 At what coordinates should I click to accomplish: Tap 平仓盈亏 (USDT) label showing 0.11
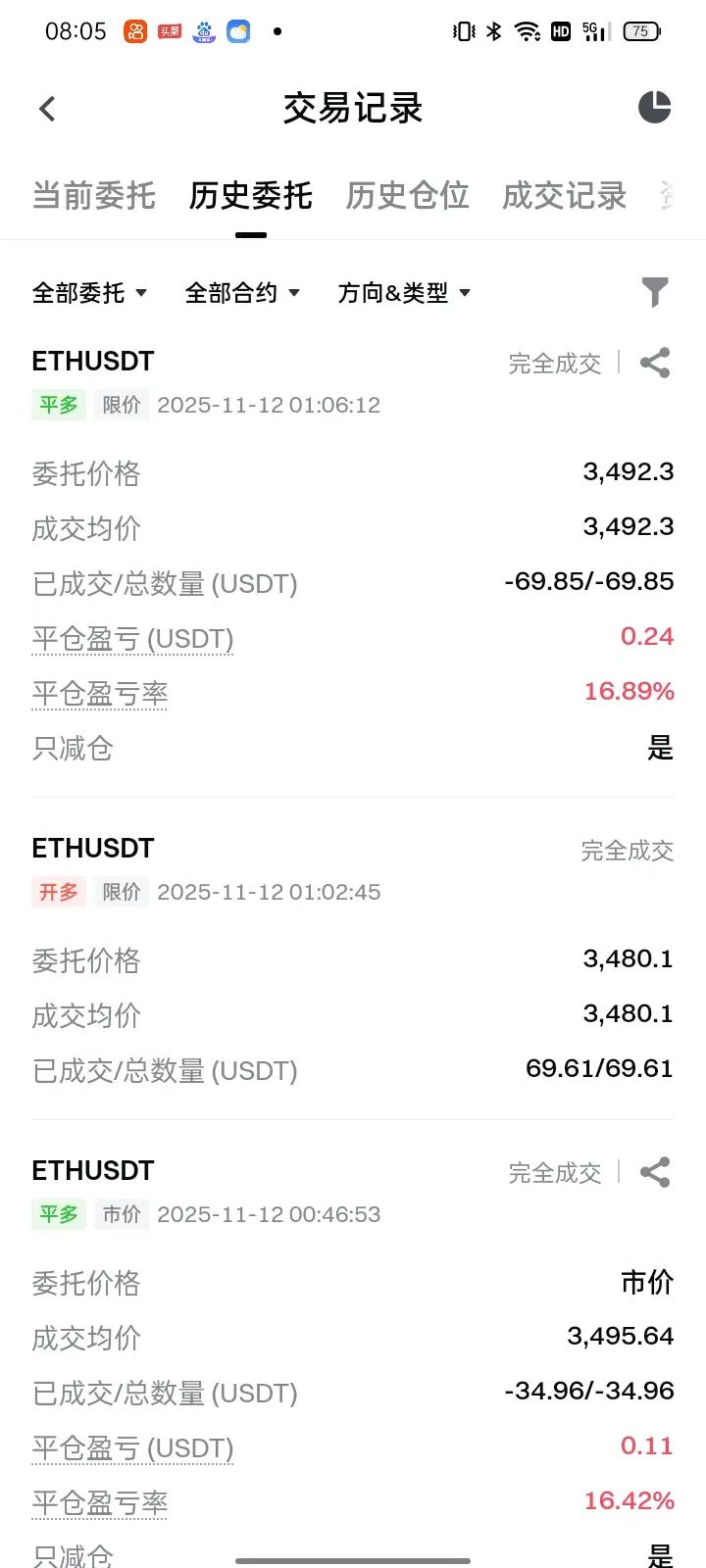coord(132,1448)
